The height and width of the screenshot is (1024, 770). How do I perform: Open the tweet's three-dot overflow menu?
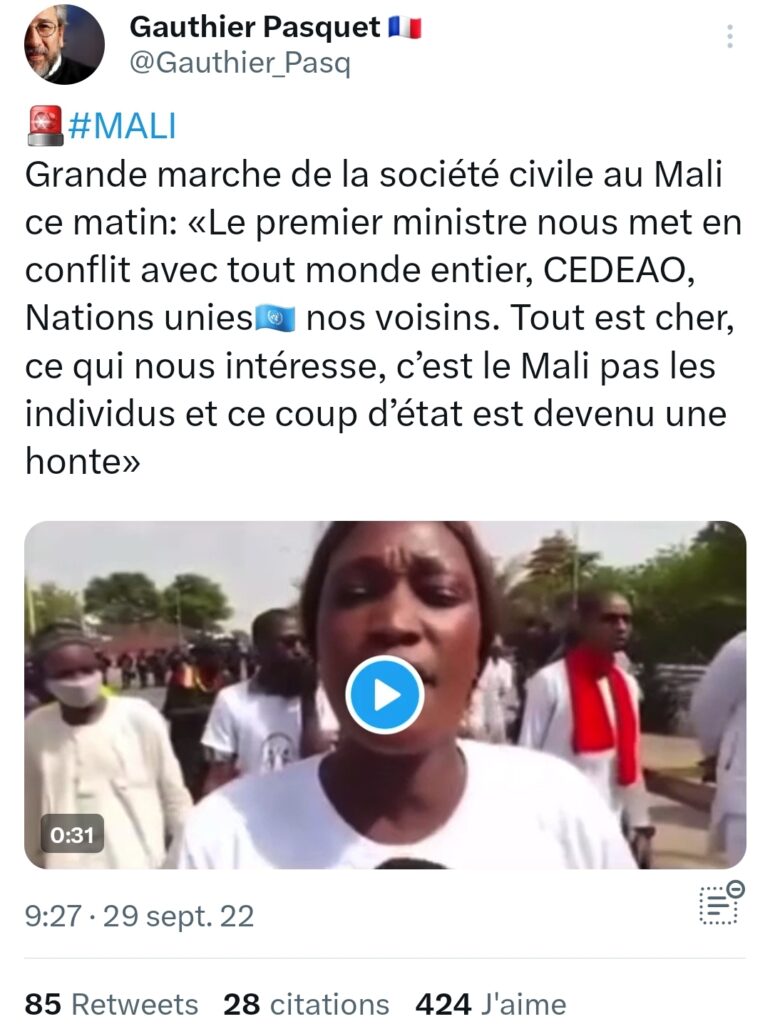tap(730, 37)
